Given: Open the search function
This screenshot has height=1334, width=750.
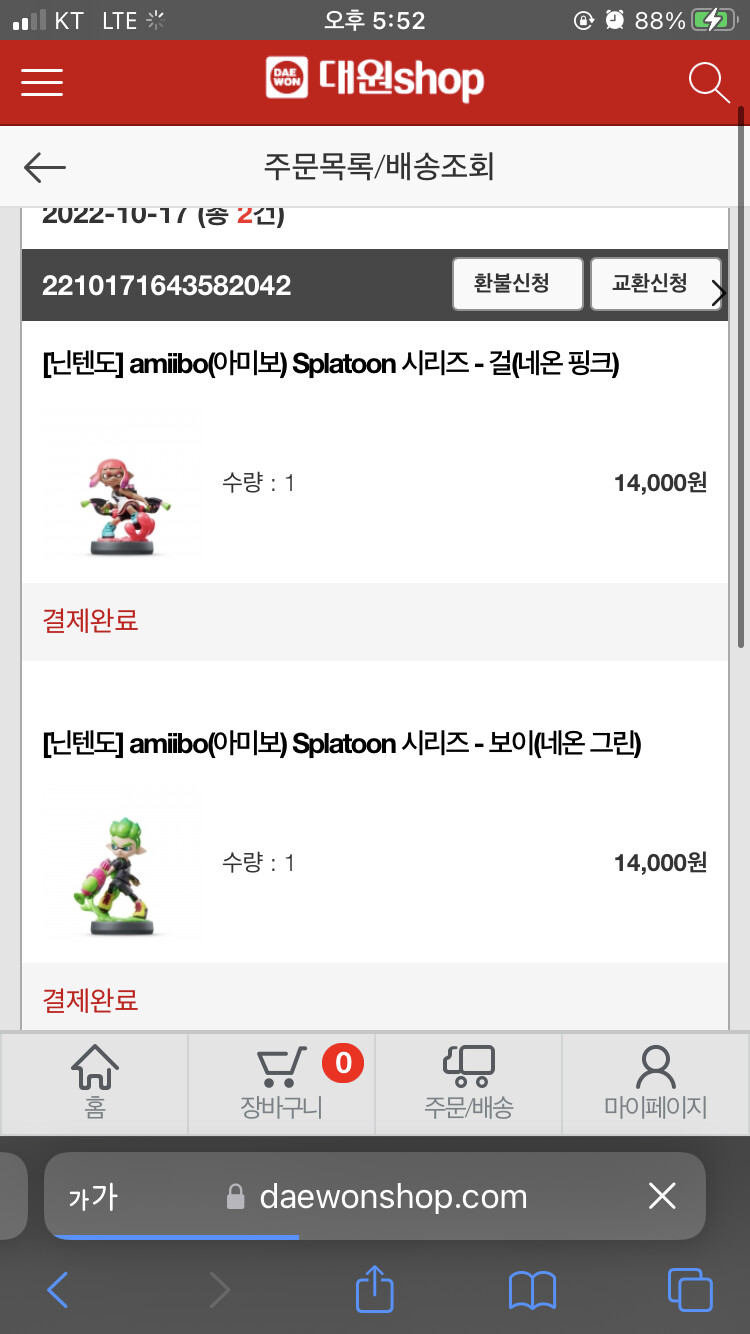Looking at the screenshot, I should click(x=709, y=82).
